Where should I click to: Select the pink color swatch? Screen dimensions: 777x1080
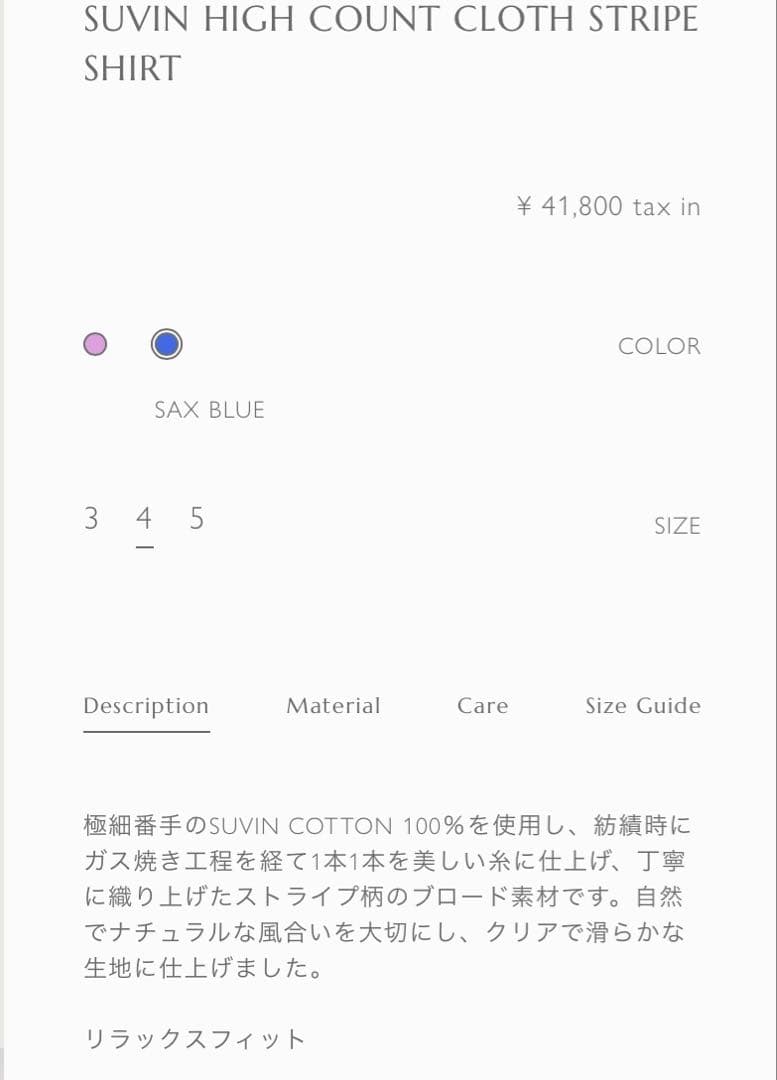(x=95, y=345)
